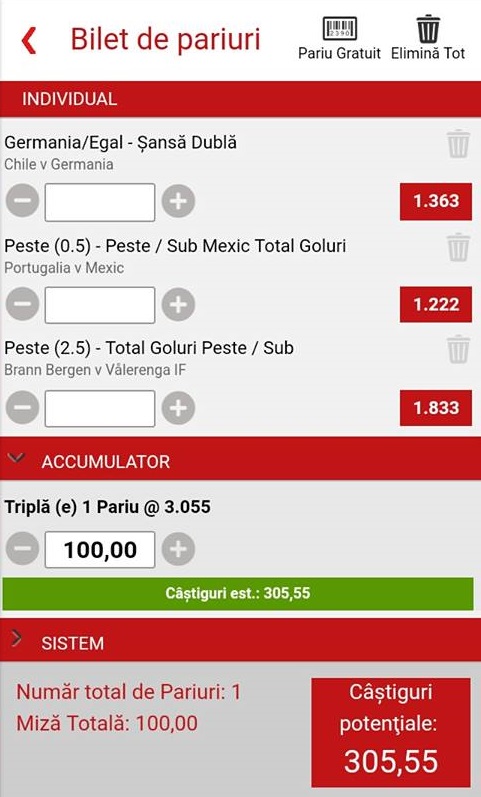This screenshot has height=797, width=481.
Task: Focus stake field for Brann Bergen match
Action: [100, 408]
